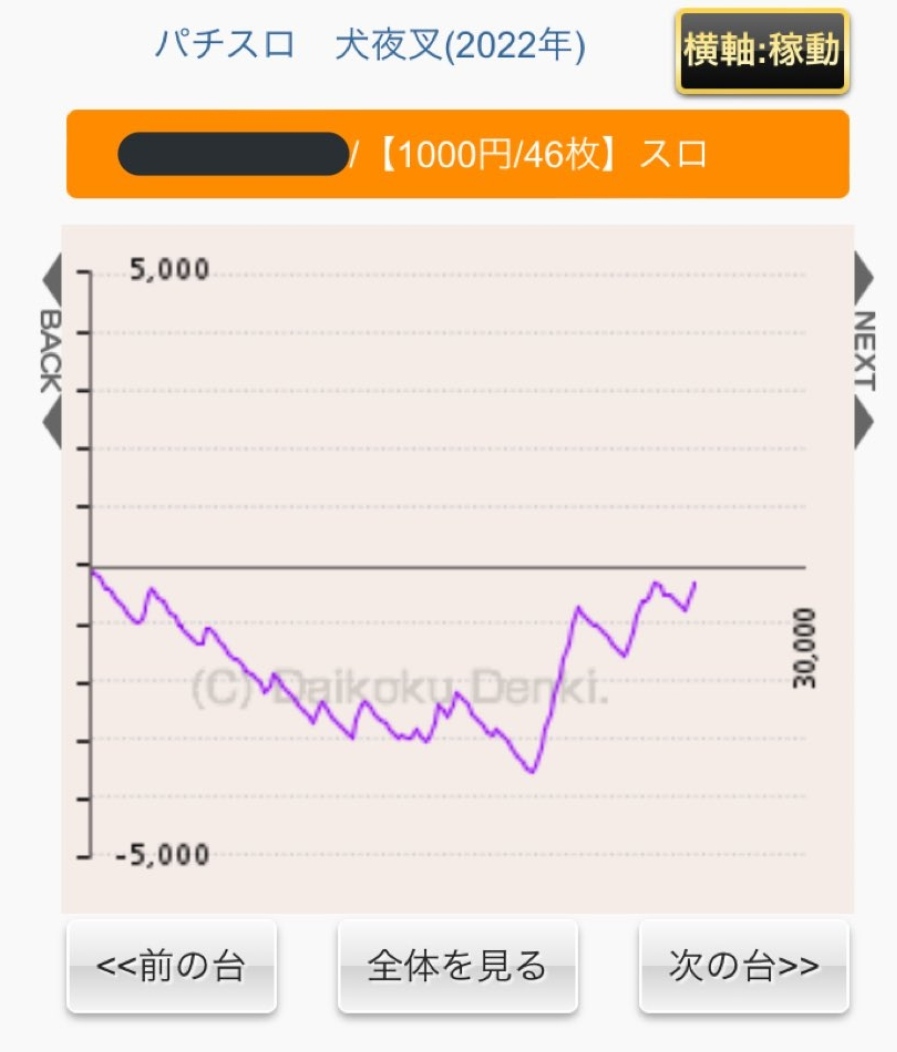Screen dimensions: 897x1052
Task: Tap BACK arrow beside the graph
Action: click(50, 350)
